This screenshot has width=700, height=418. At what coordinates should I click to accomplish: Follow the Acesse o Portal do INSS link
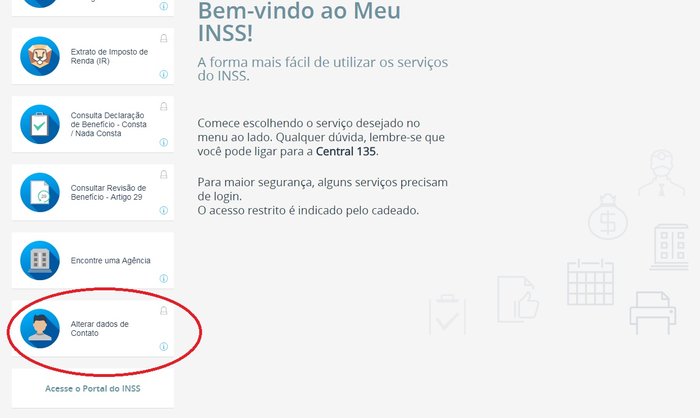coord(93,387)
